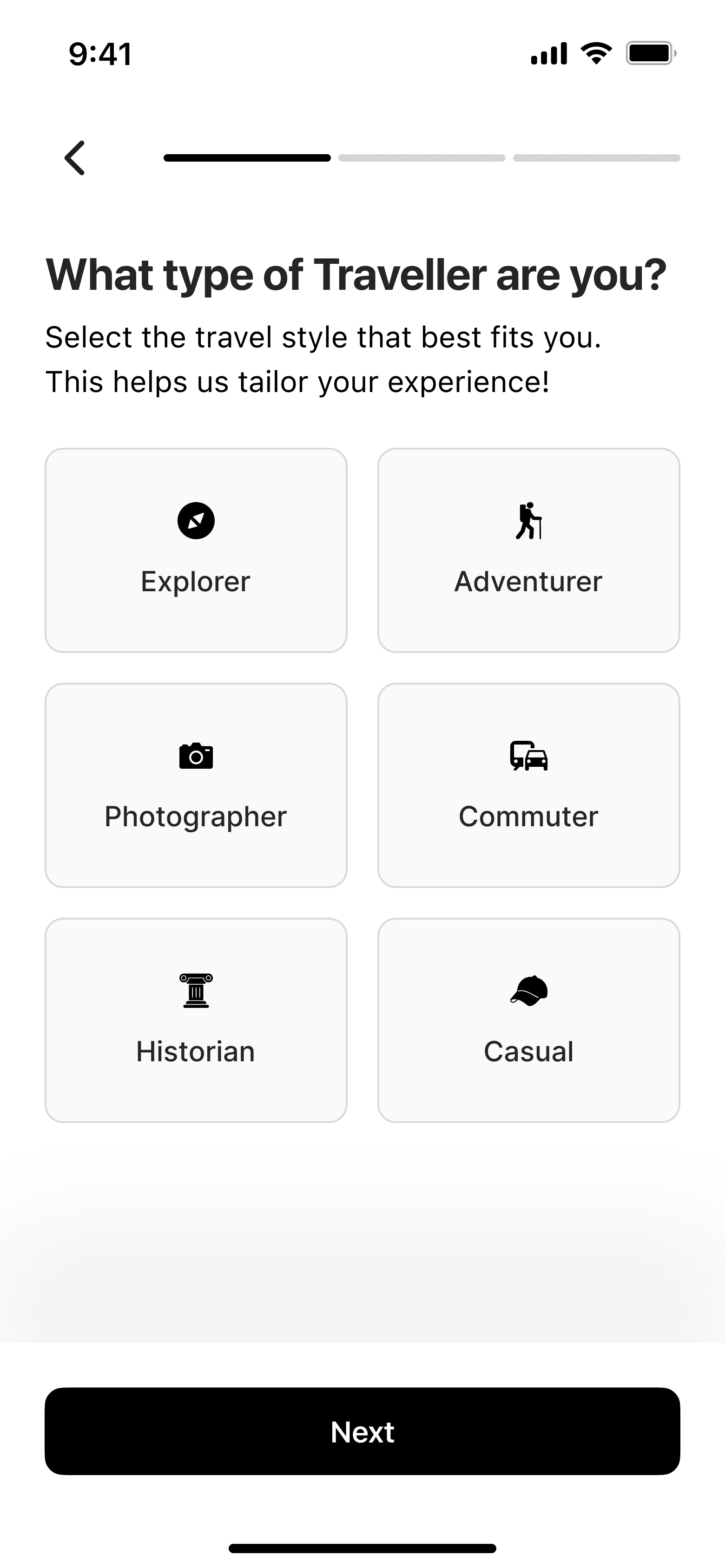Choose Historian as traveller type
This screenshot has width=725, height=1568.
tap(196, 1020)
